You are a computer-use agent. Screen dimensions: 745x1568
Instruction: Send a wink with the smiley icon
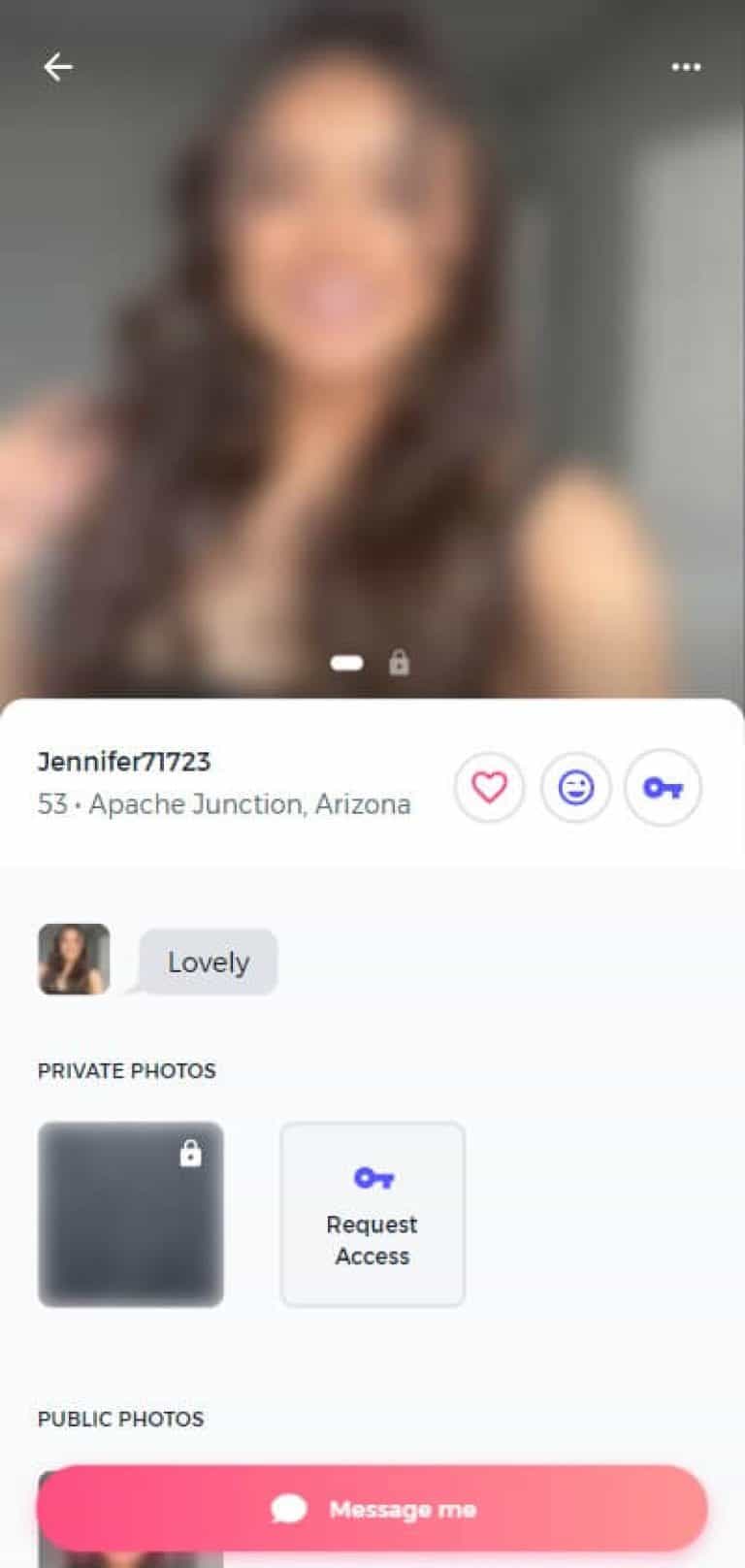[576, 787]
